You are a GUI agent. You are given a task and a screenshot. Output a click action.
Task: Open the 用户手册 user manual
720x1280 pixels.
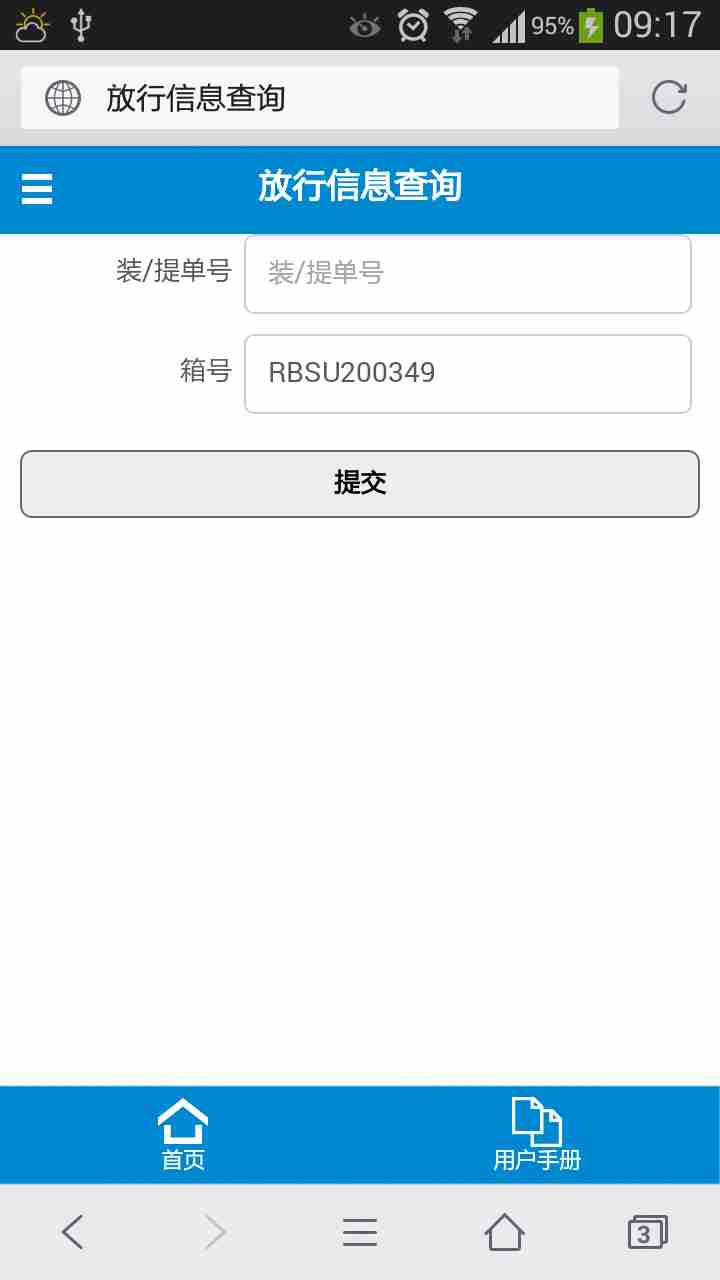[537, 1135]
